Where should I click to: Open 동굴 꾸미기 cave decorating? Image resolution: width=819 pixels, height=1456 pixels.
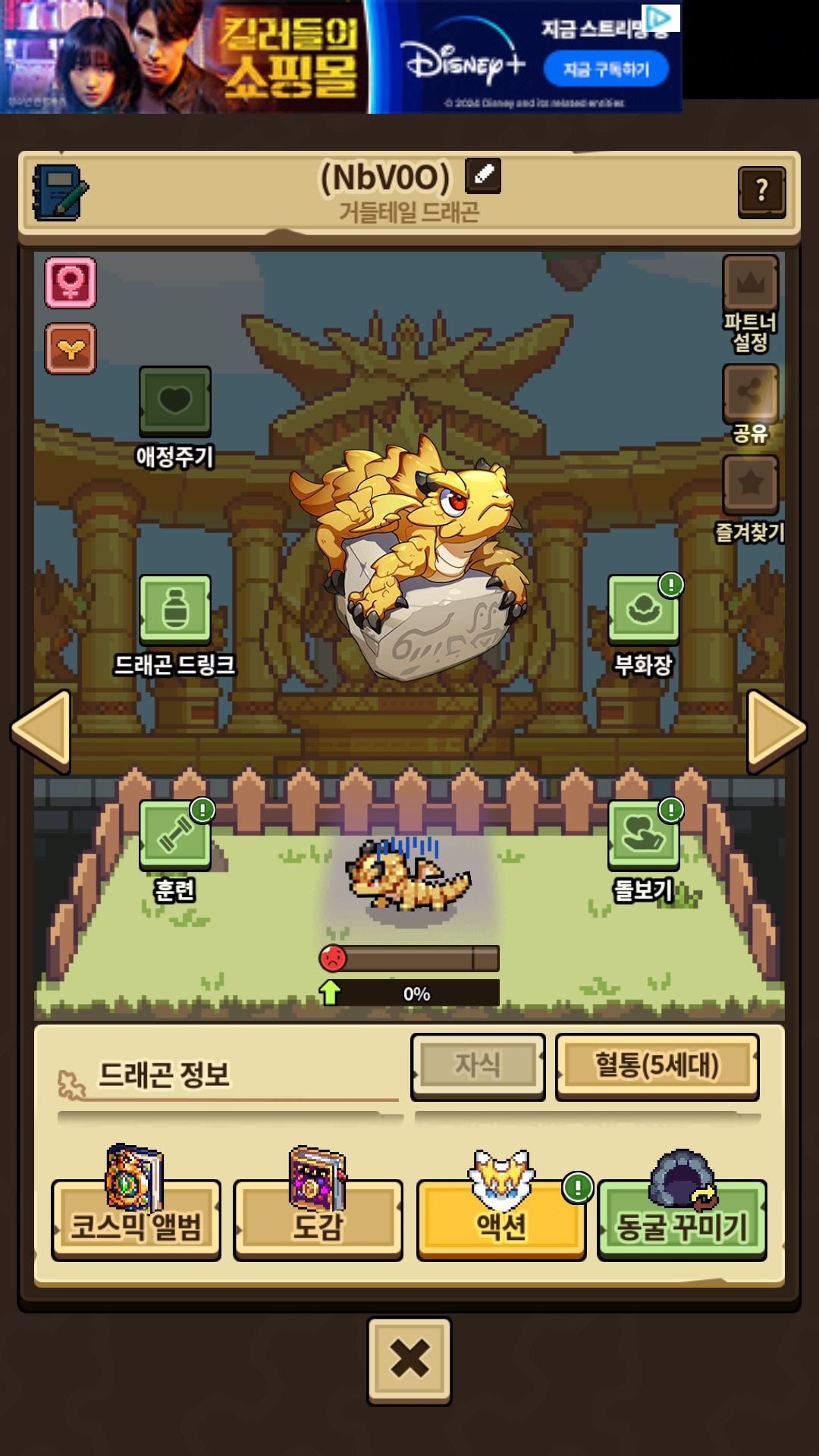coord(682,1219)
